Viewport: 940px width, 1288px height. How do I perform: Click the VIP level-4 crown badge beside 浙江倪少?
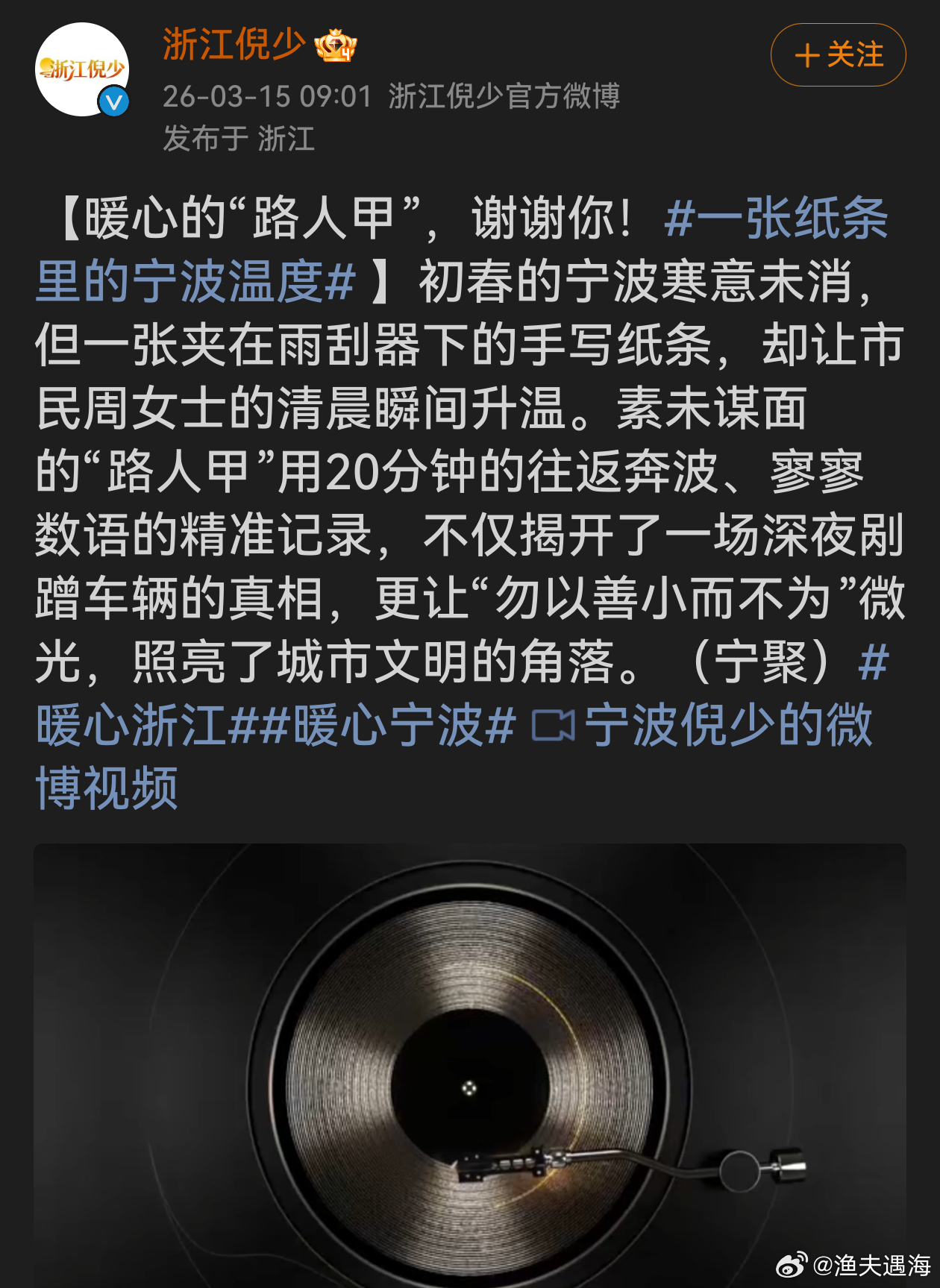(334, 46)
